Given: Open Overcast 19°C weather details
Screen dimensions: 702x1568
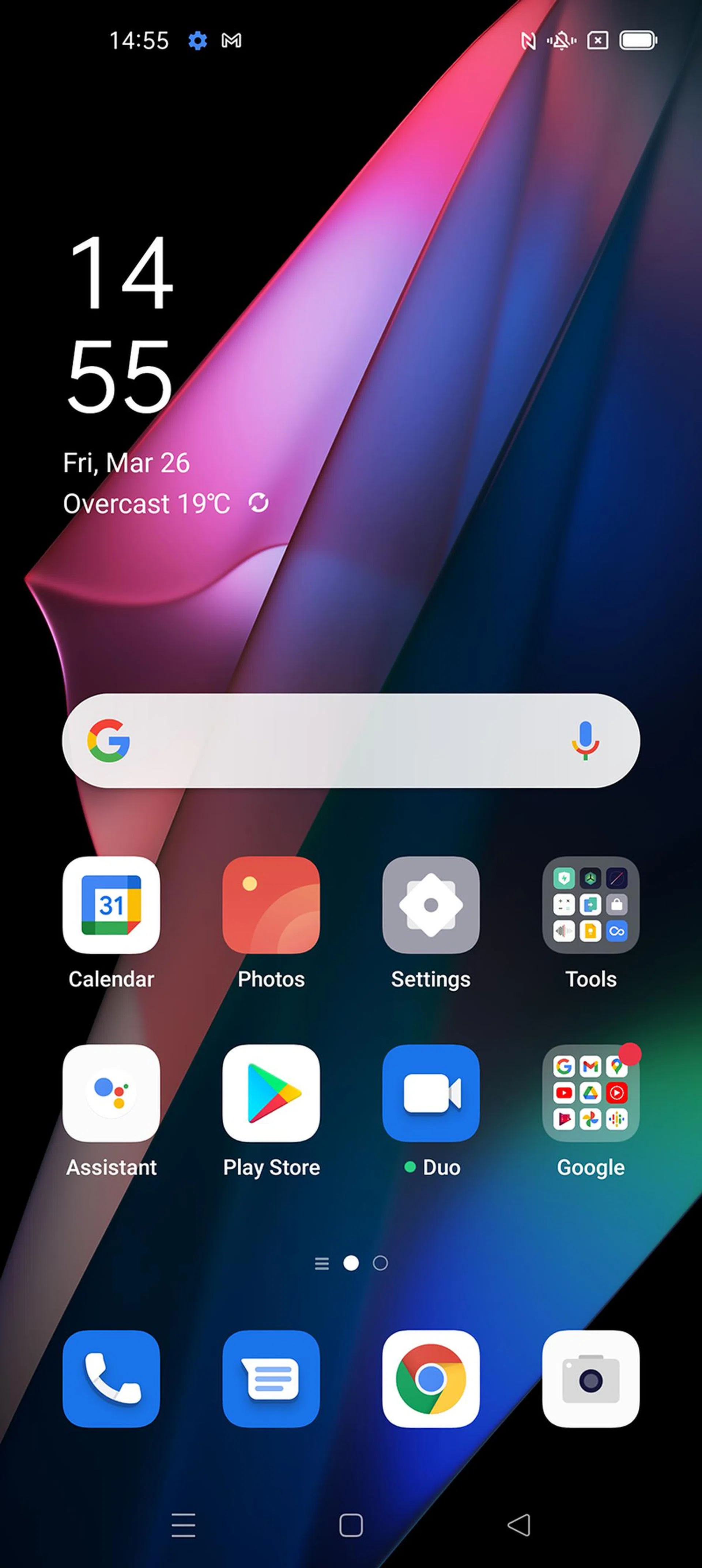Looking at the screenshot, I should point(146,504).
